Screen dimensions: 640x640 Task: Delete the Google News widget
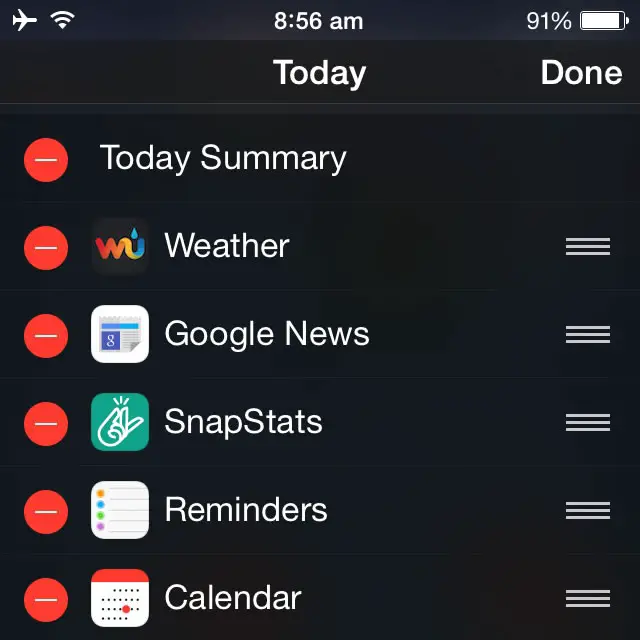pos(46,335)
